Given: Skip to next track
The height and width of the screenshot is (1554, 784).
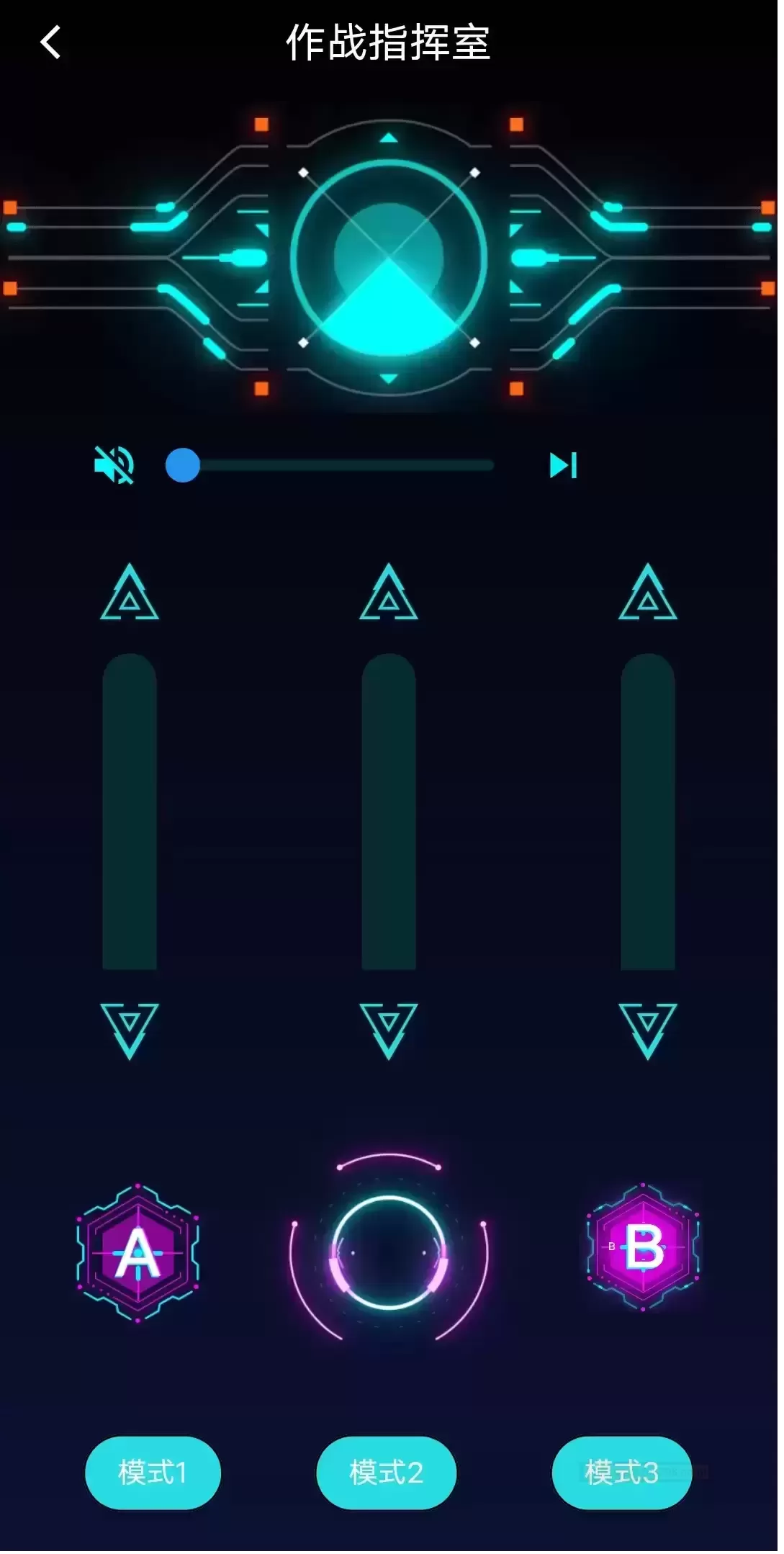Looking at the screenshot, I should click(x=563, y=465).
